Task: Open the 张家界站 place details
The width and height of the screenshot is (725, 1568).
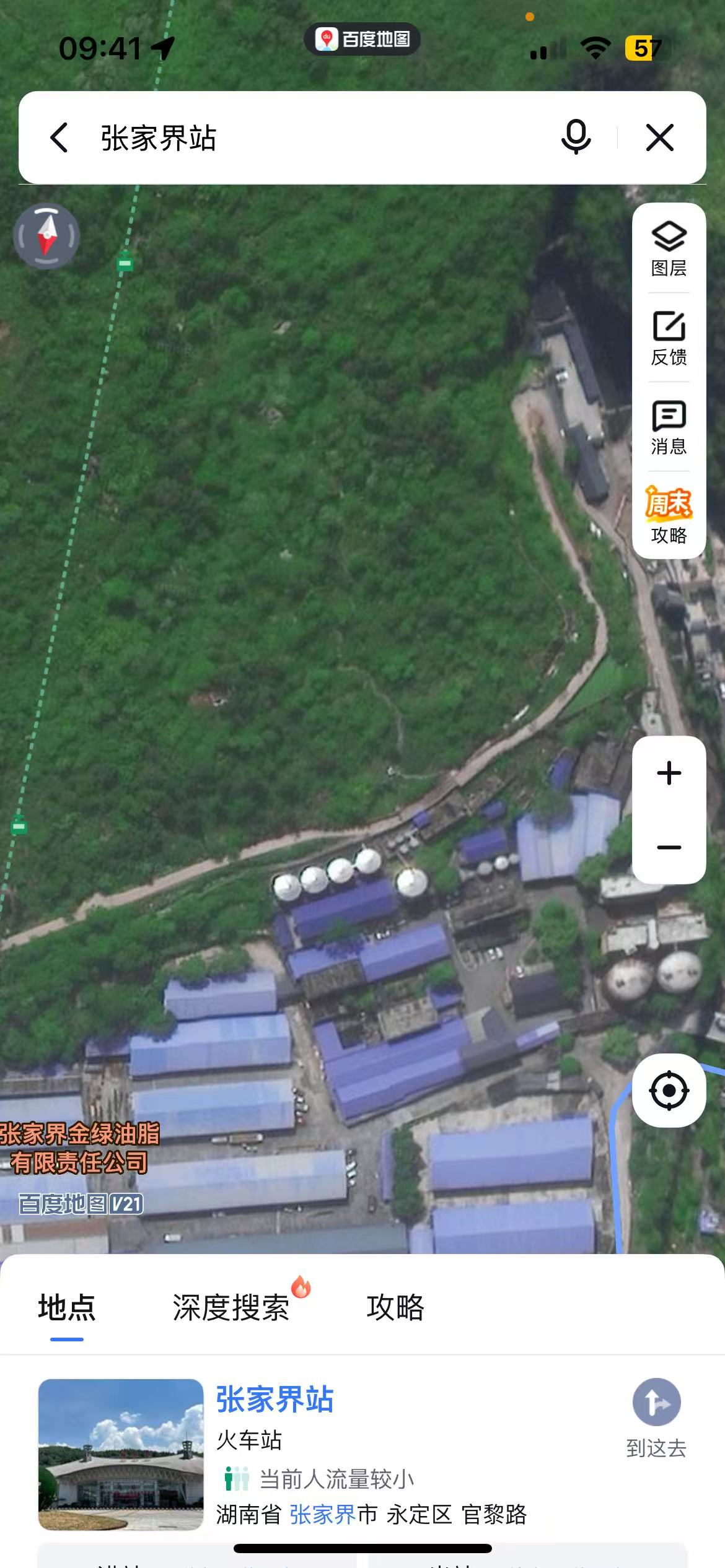Action: click(275, 1400)
